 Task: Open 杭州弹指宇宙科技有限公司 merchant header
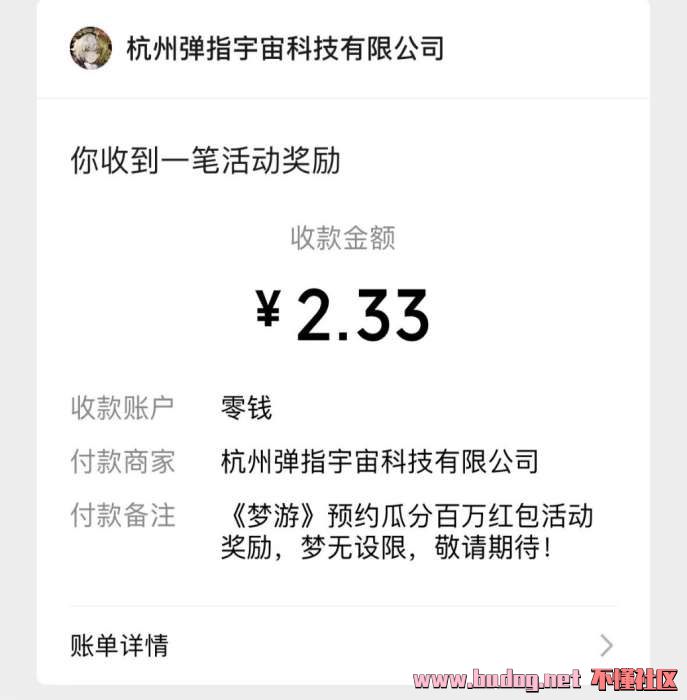click(284, 48)
